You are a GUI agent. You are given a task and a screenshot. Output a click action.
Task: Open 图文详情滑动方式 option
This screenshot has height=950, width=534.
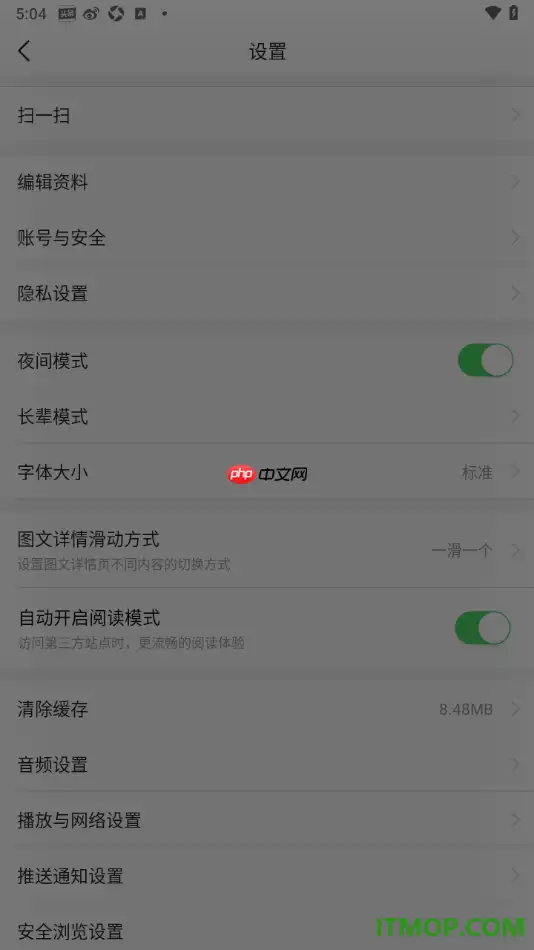pos(267,550)
